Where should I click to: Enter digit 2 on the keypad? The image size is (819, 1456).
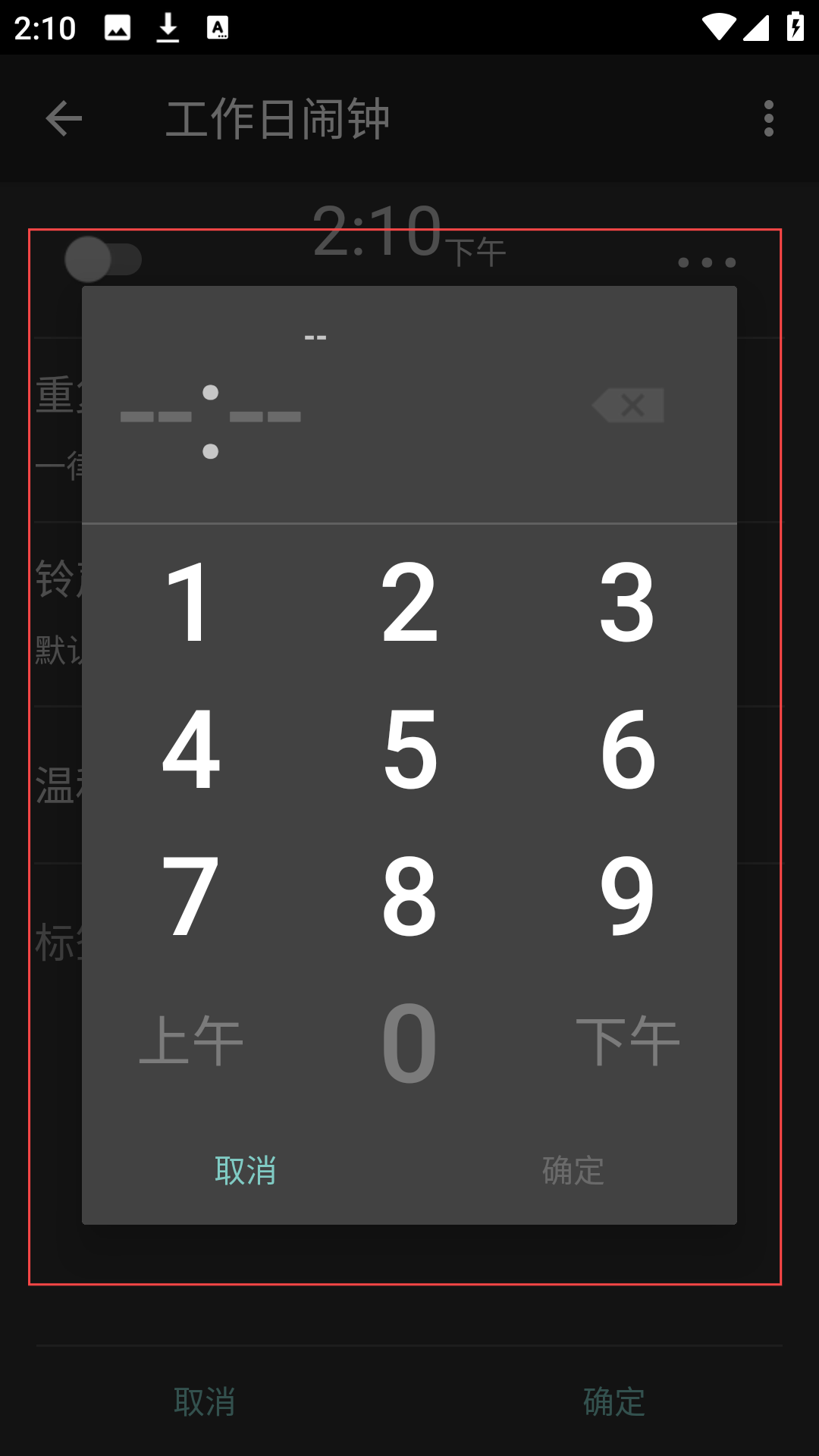(409, 601)
